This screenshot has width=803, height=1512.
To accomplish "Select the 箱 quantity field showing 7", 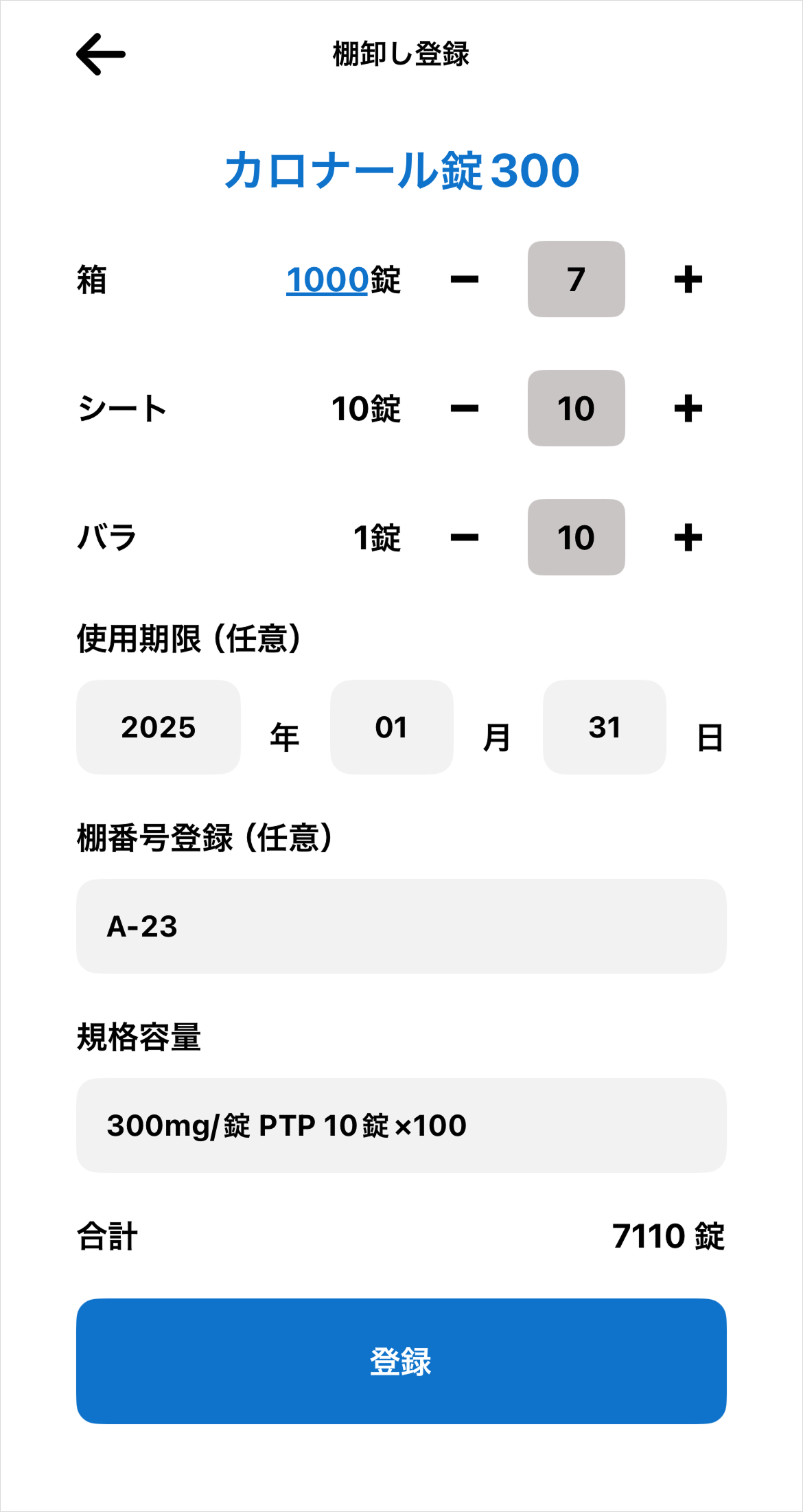I will [x=577, y=279].
